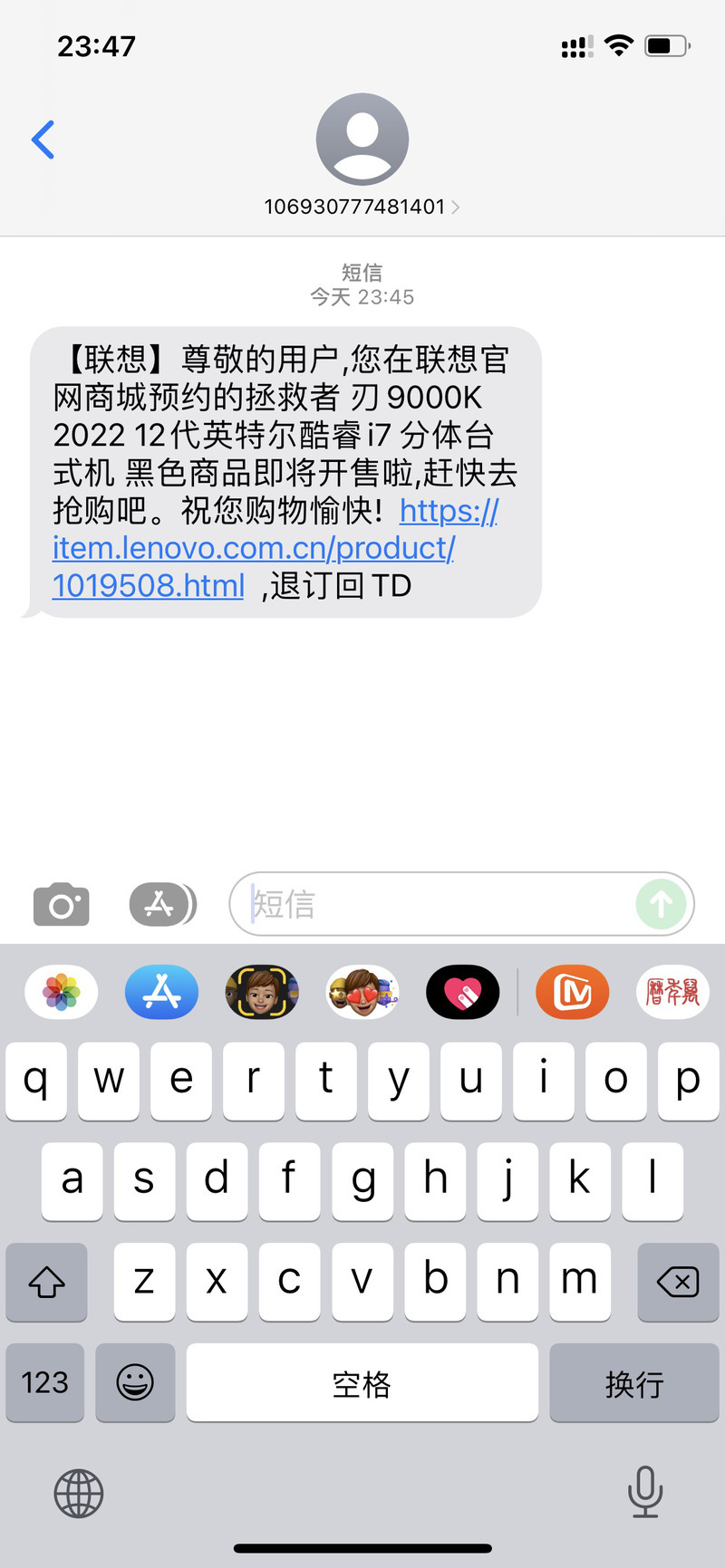Collapse the iMessage apps drawer
The image size is (725, 1568).
click(162, 904)
